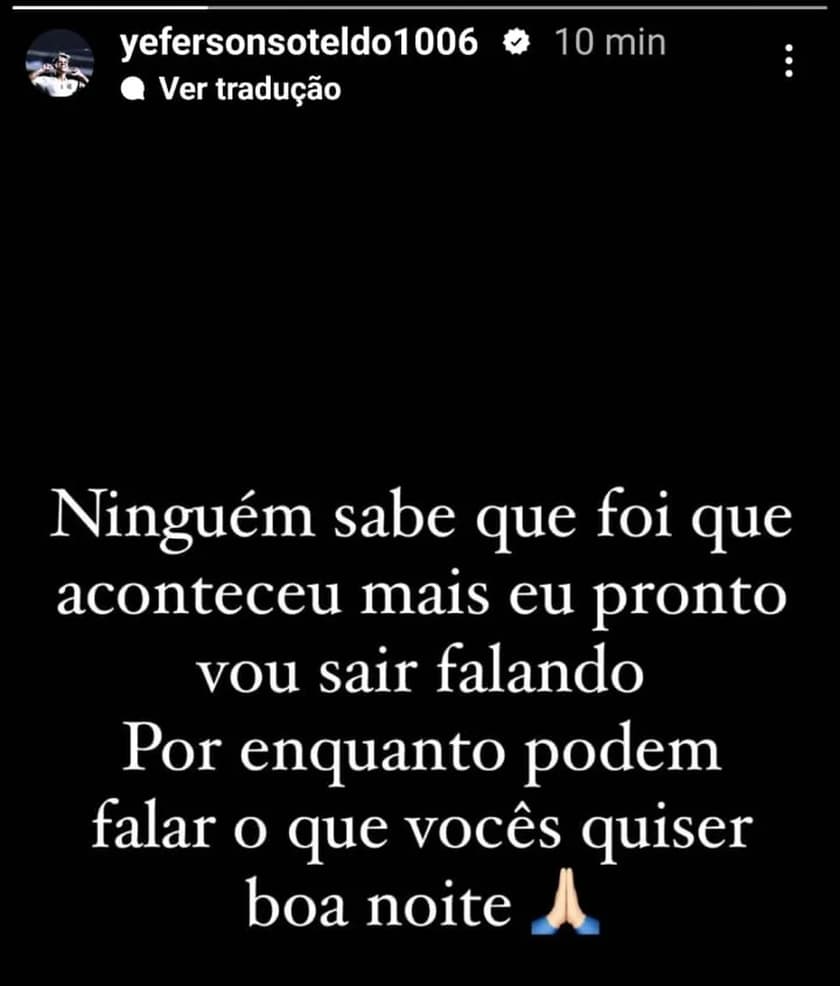This screenshot has height=986, width=840.
Task: Open the three-dot story options menu
Action: click(789, 61)
